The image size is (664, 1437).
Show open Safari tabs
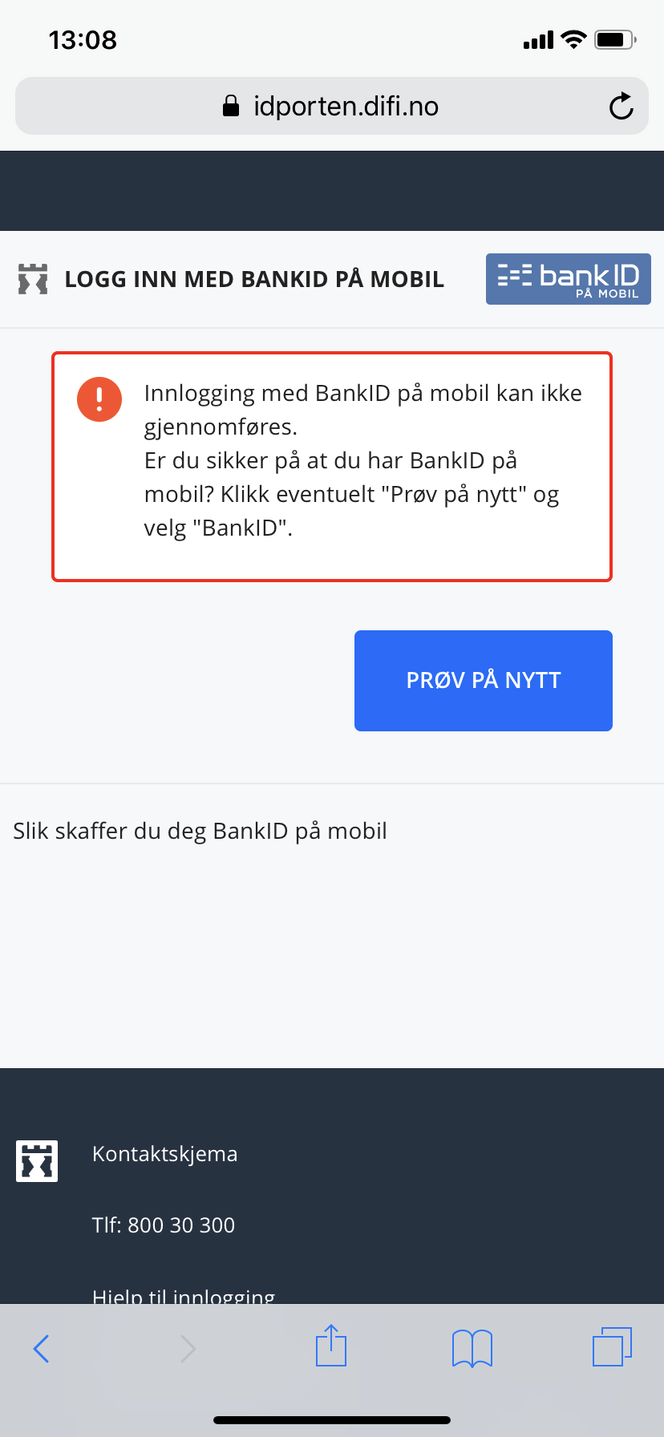point(612,1347)
